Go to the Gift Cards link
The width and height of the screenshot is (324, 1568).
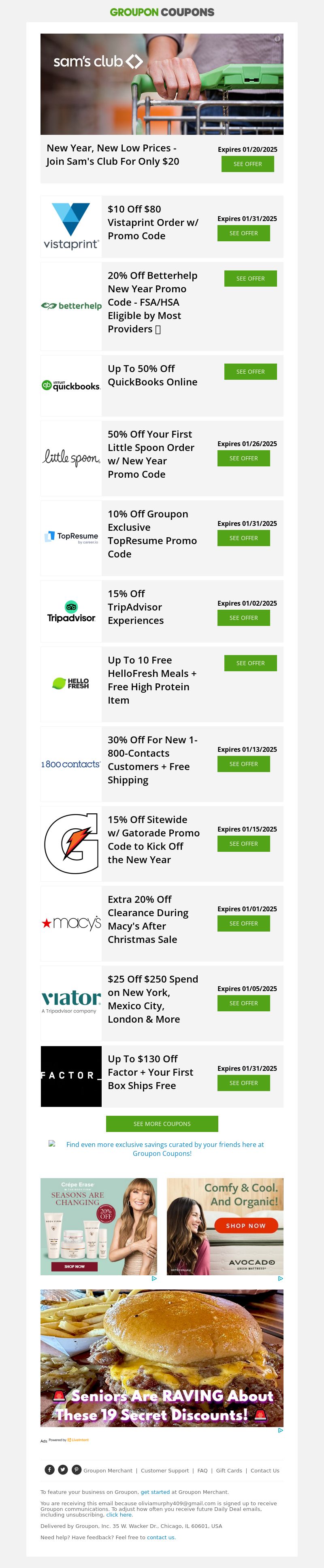point(229,1470)
